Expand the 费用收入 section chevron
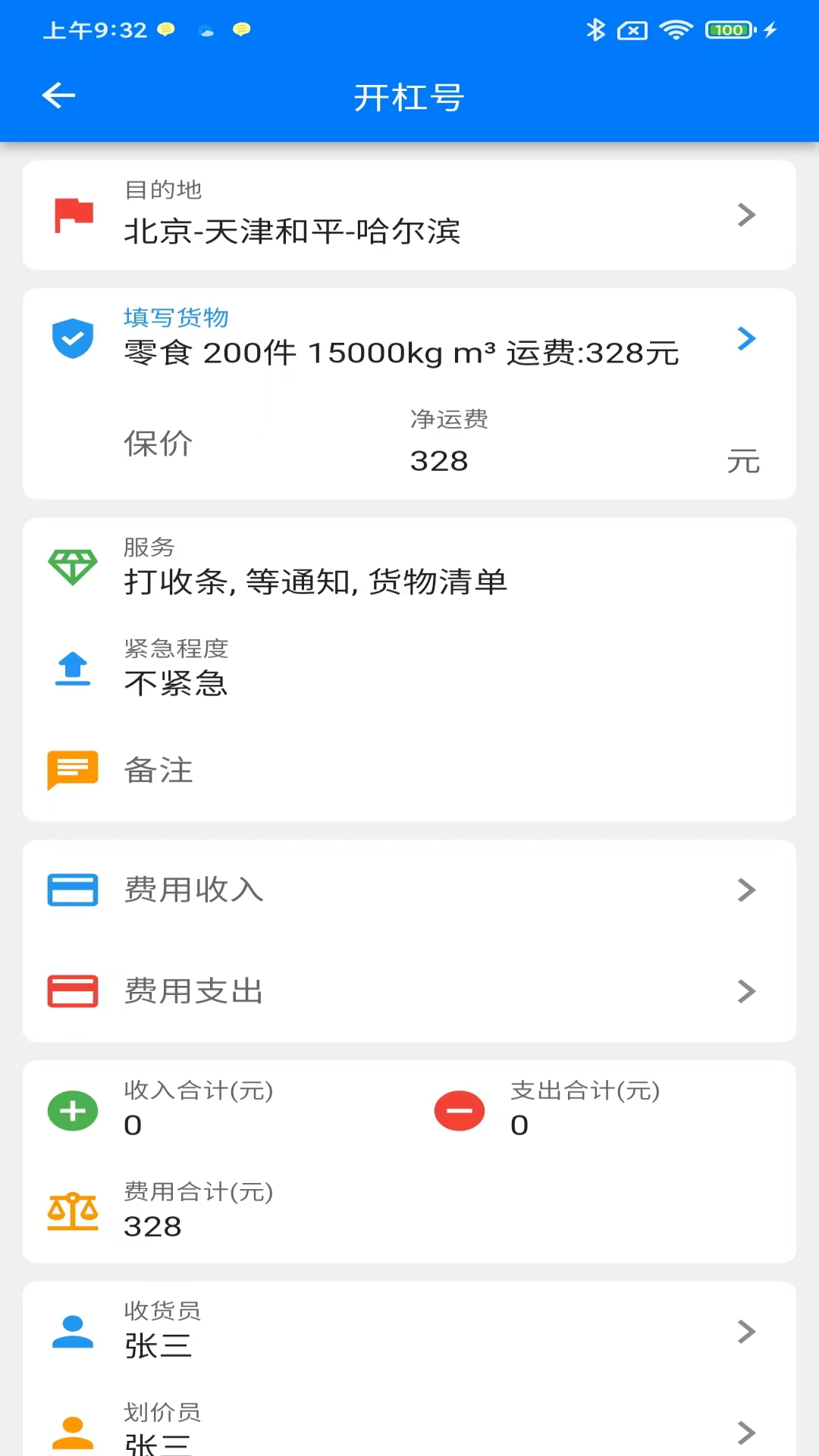819x1456 pixels. pos(747,890)
